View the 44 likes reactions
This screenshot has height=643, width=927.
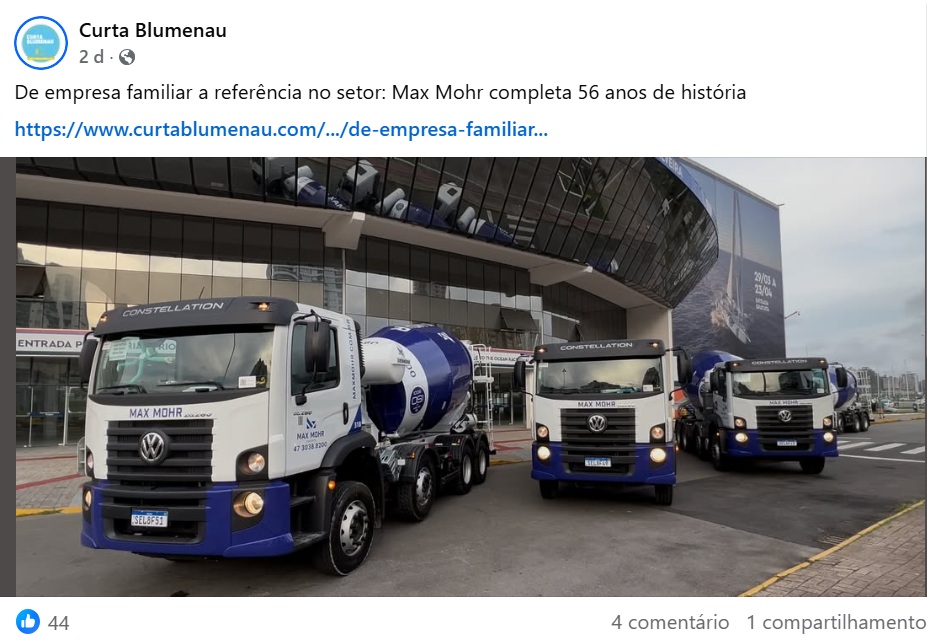click(x=44, y=622)
